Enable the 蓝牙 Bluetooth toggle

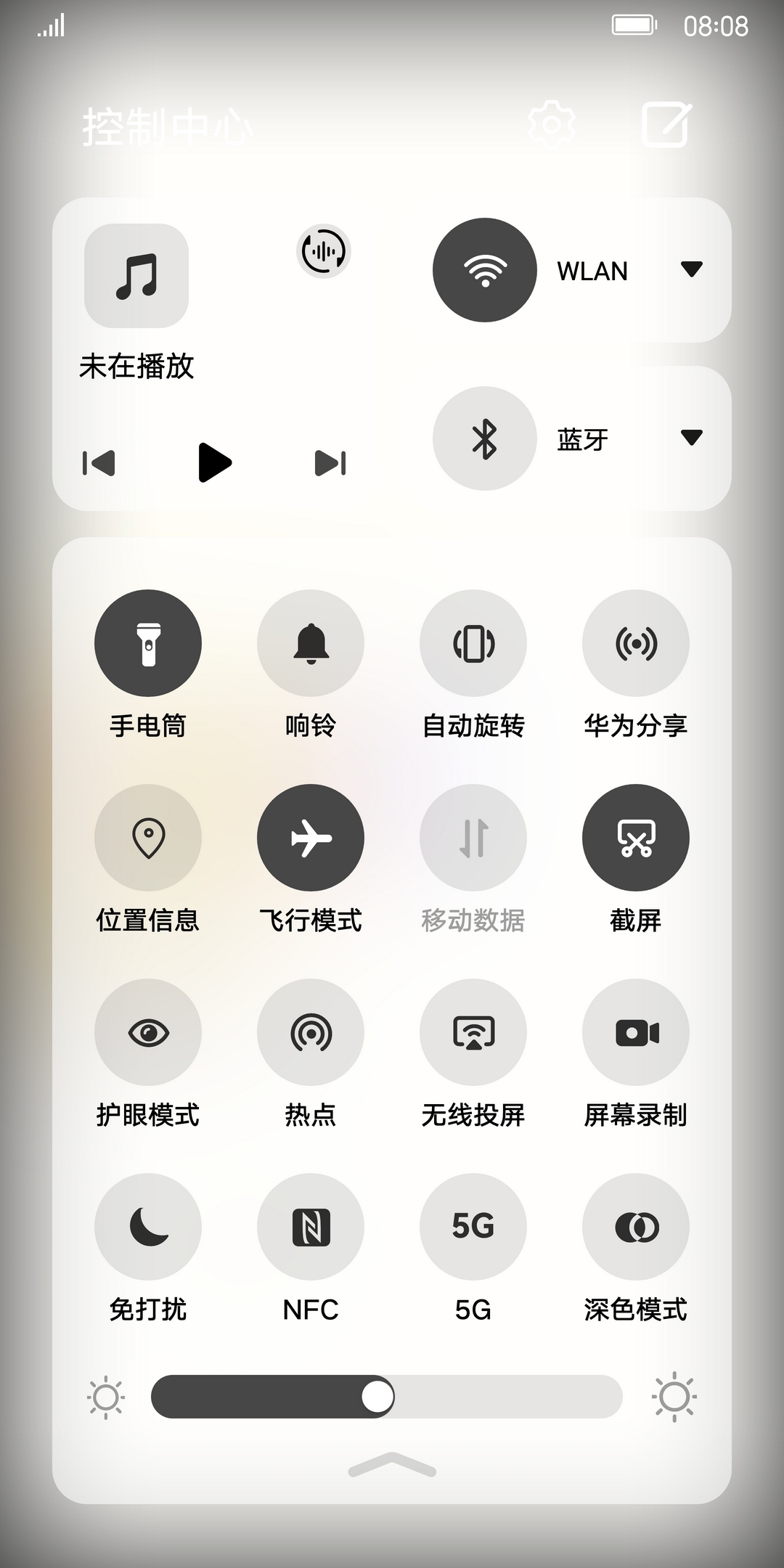(485, 438)
